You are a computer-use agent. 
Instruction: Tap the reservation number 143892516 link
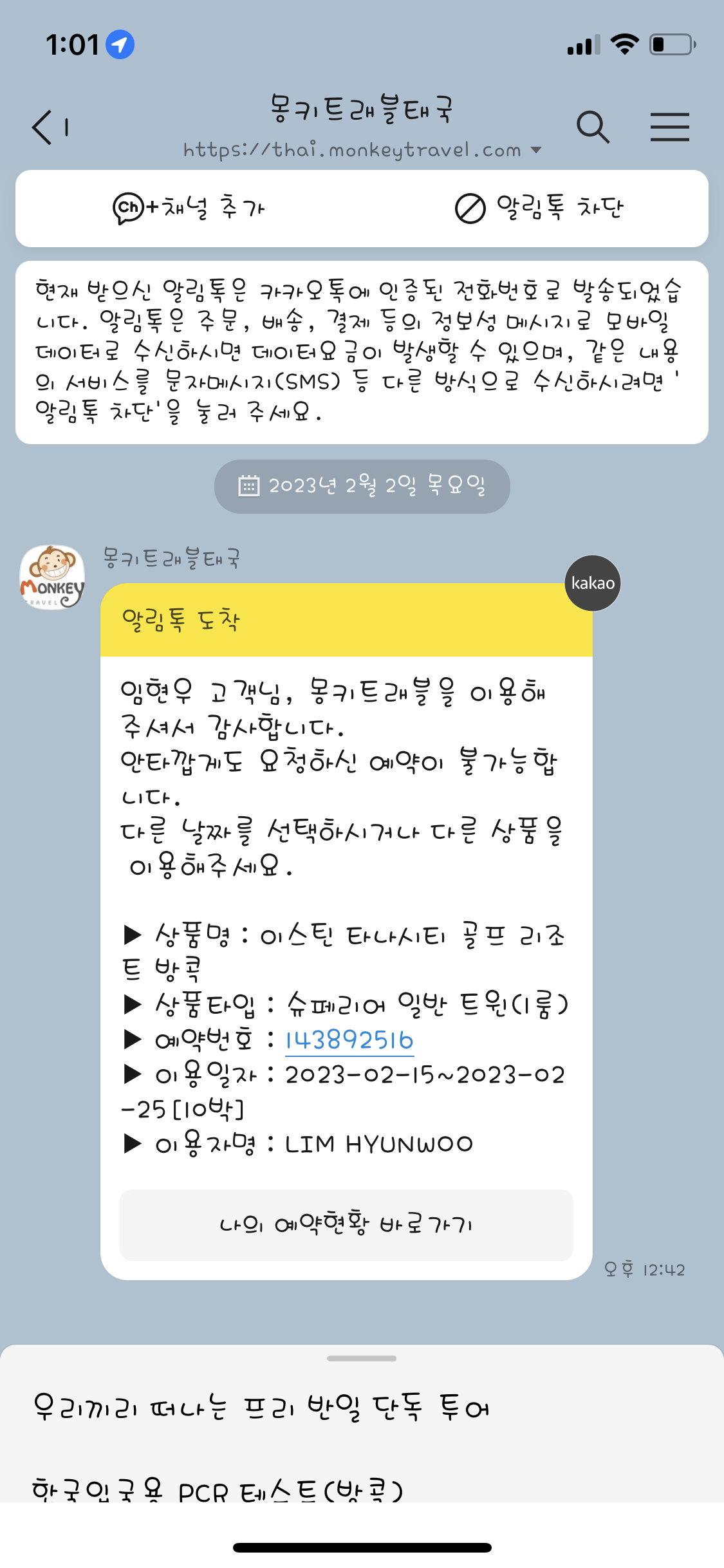(x=349, y=1040)
